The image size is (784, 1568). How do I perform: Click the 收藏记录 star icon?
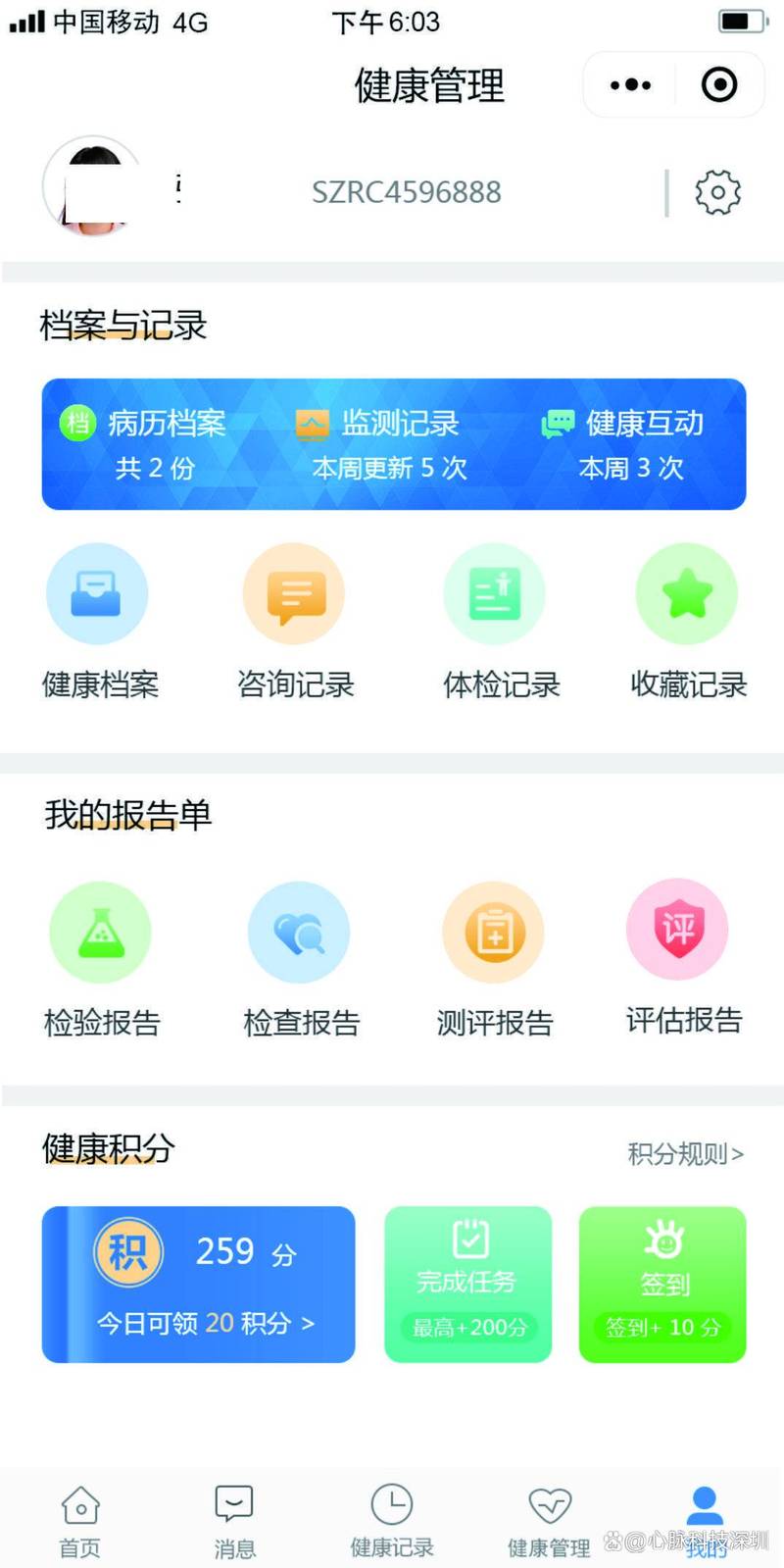tap(686, 593)
